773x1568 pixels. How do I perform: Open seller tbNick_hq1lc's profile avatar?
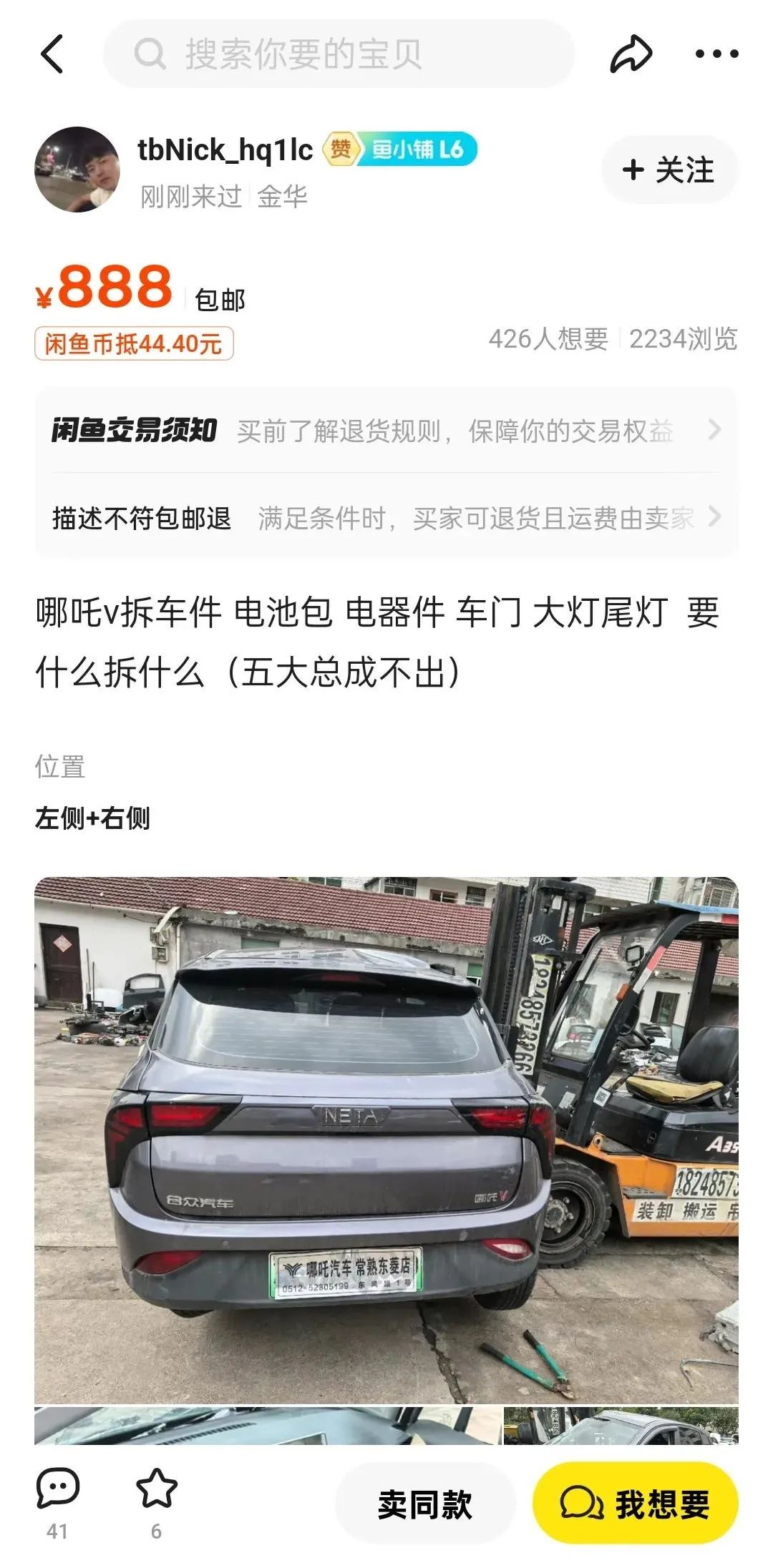[x=77, y=170]
